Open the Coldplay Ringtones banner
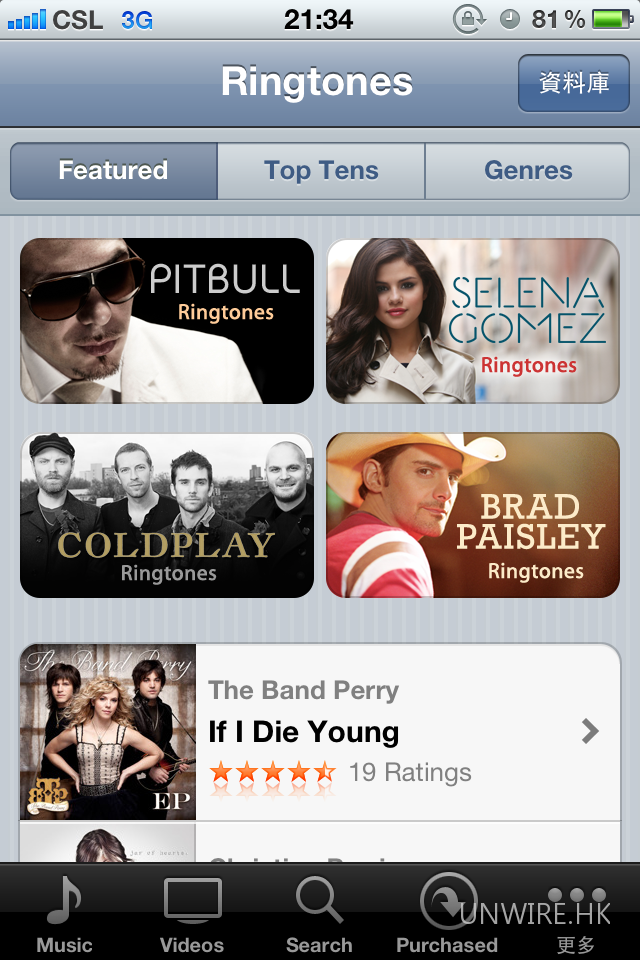Image resolution: width=640 pixels, height=960 pixels. tap(167, 515)
